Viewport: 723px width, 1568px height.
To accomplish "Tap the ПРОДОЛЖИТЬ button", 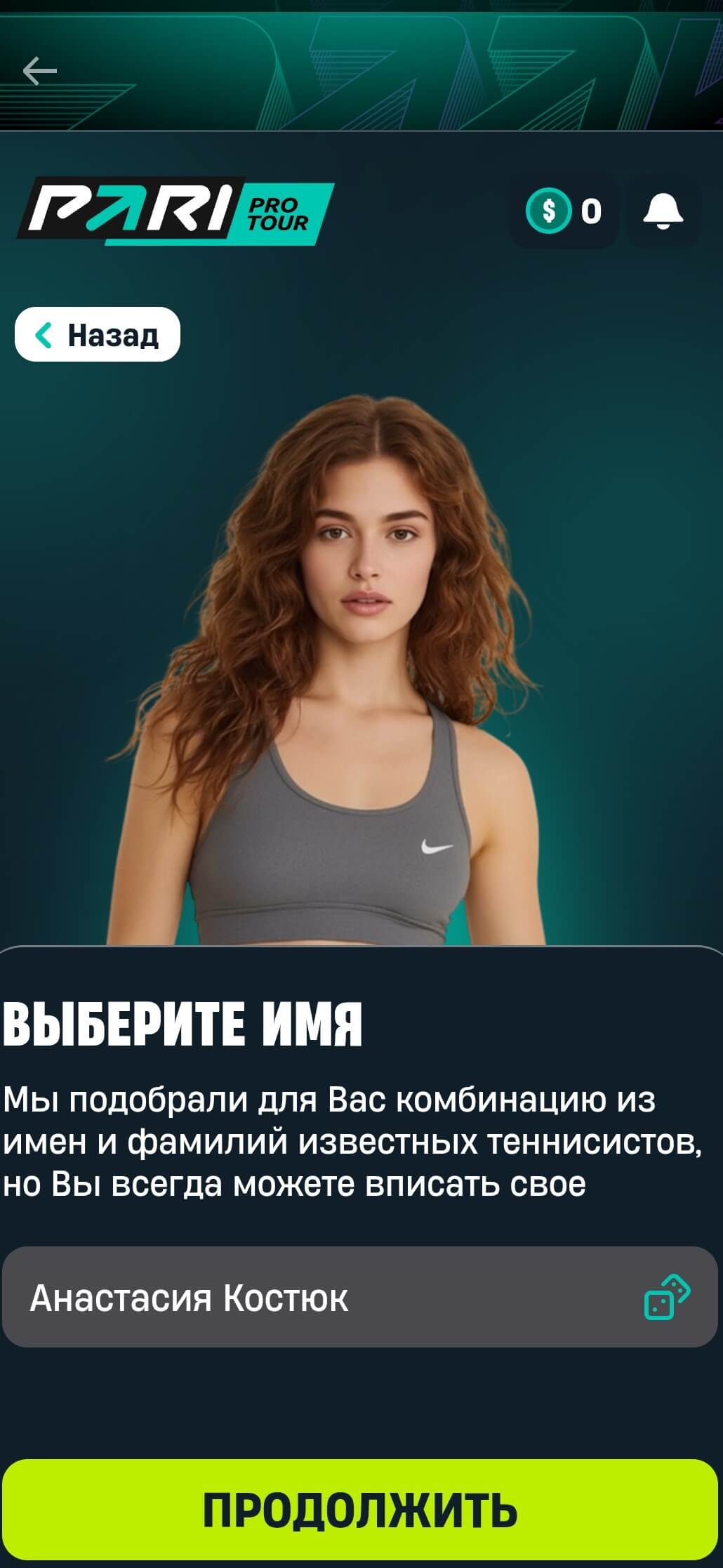I will pos(360,1508).
